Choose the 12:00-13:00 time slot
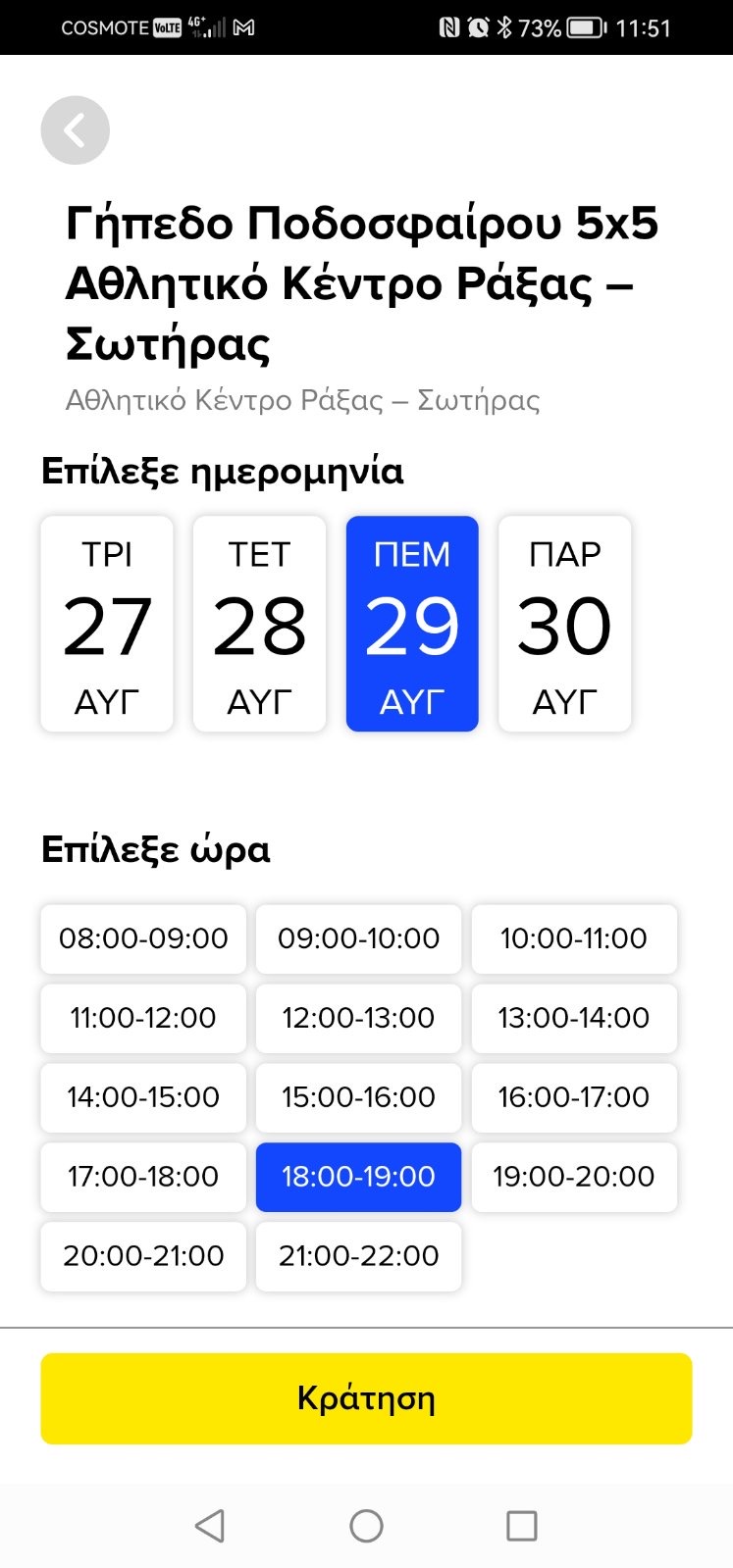The width and height of the screenshot is (733, 1568). [x=358, y=1018]
